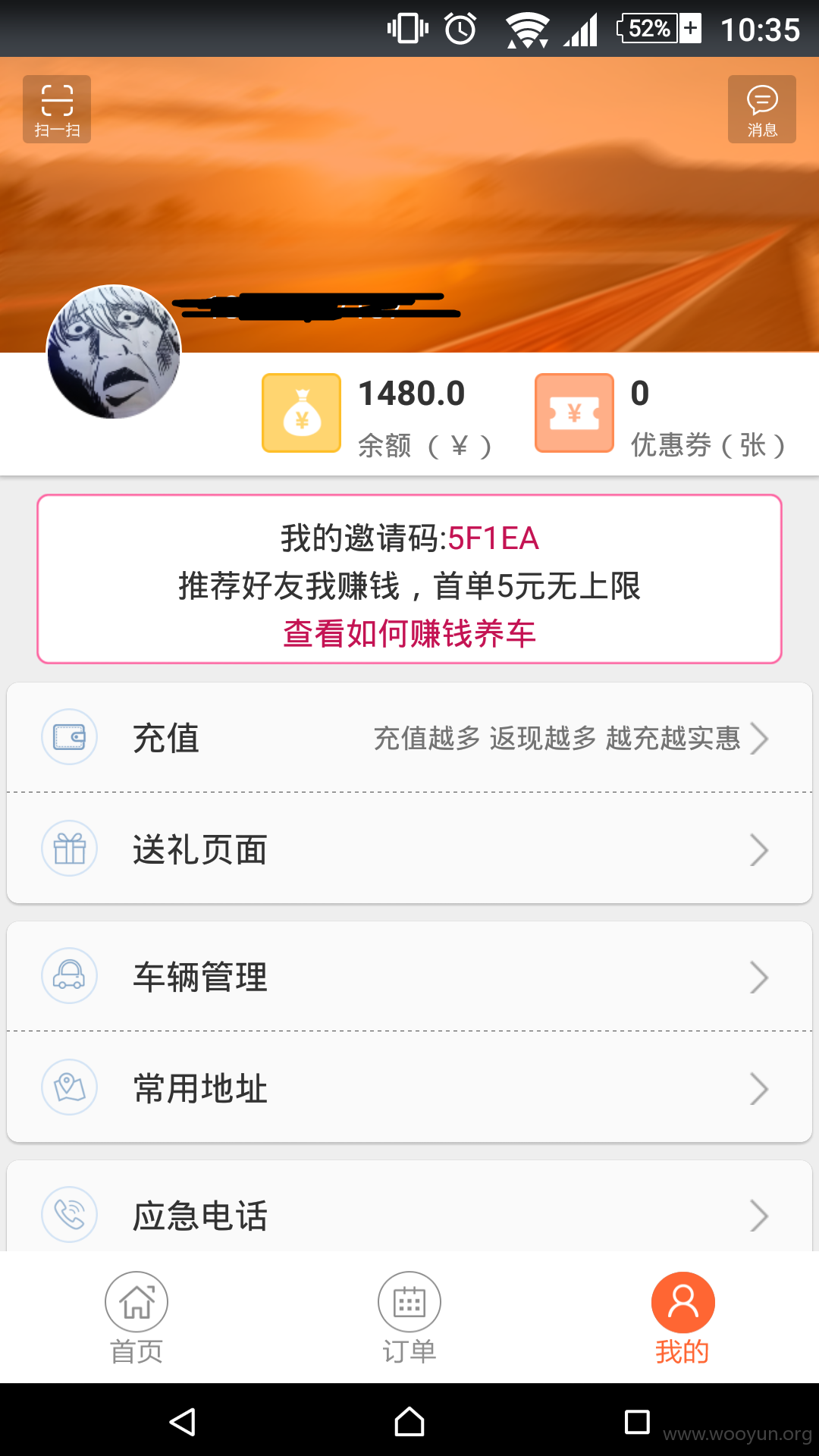Switch to the 订单 orders tab
819x1456 pixels.
pos(409,1318)
